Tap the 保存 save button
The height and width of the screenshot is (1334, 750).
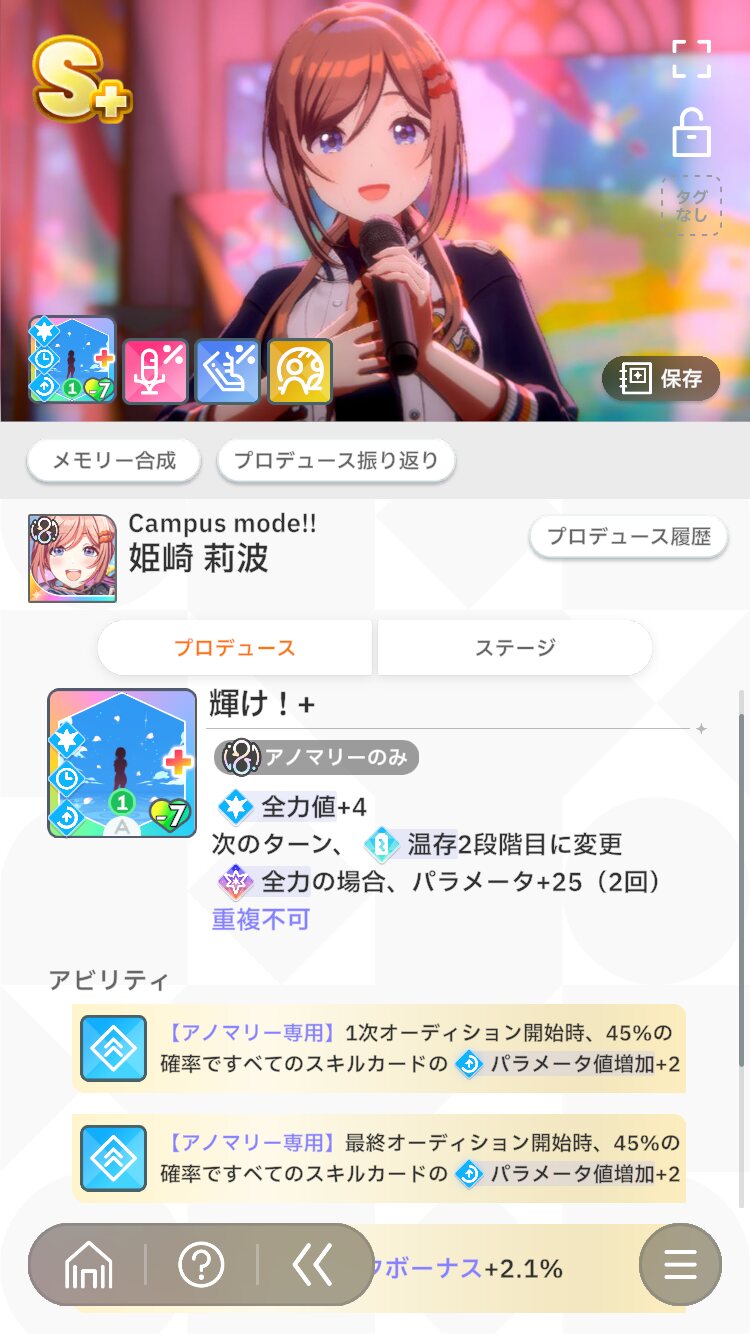point(661,379)
